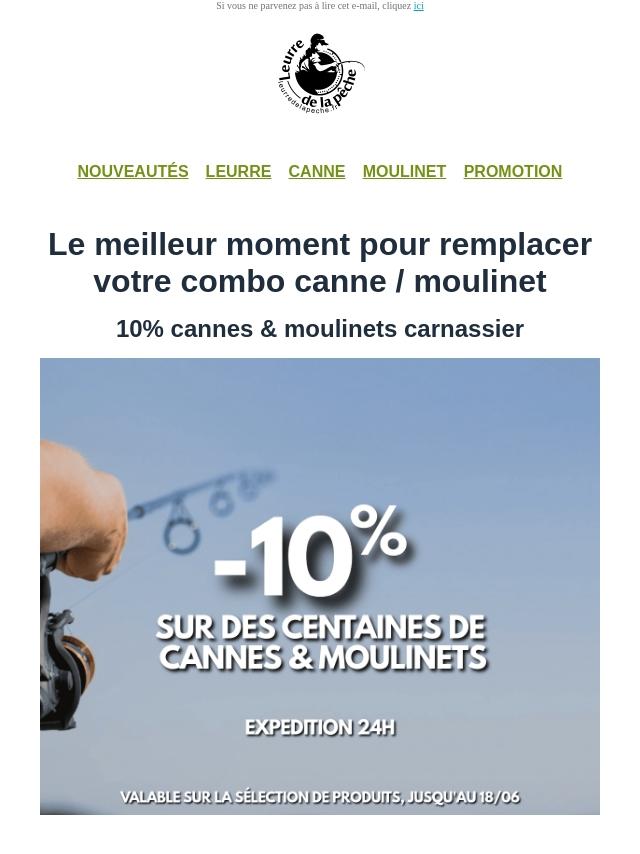Open the -10% cannes & moulinets banner
This screenshot has width=640, height=854.
[x=320, y=586]
